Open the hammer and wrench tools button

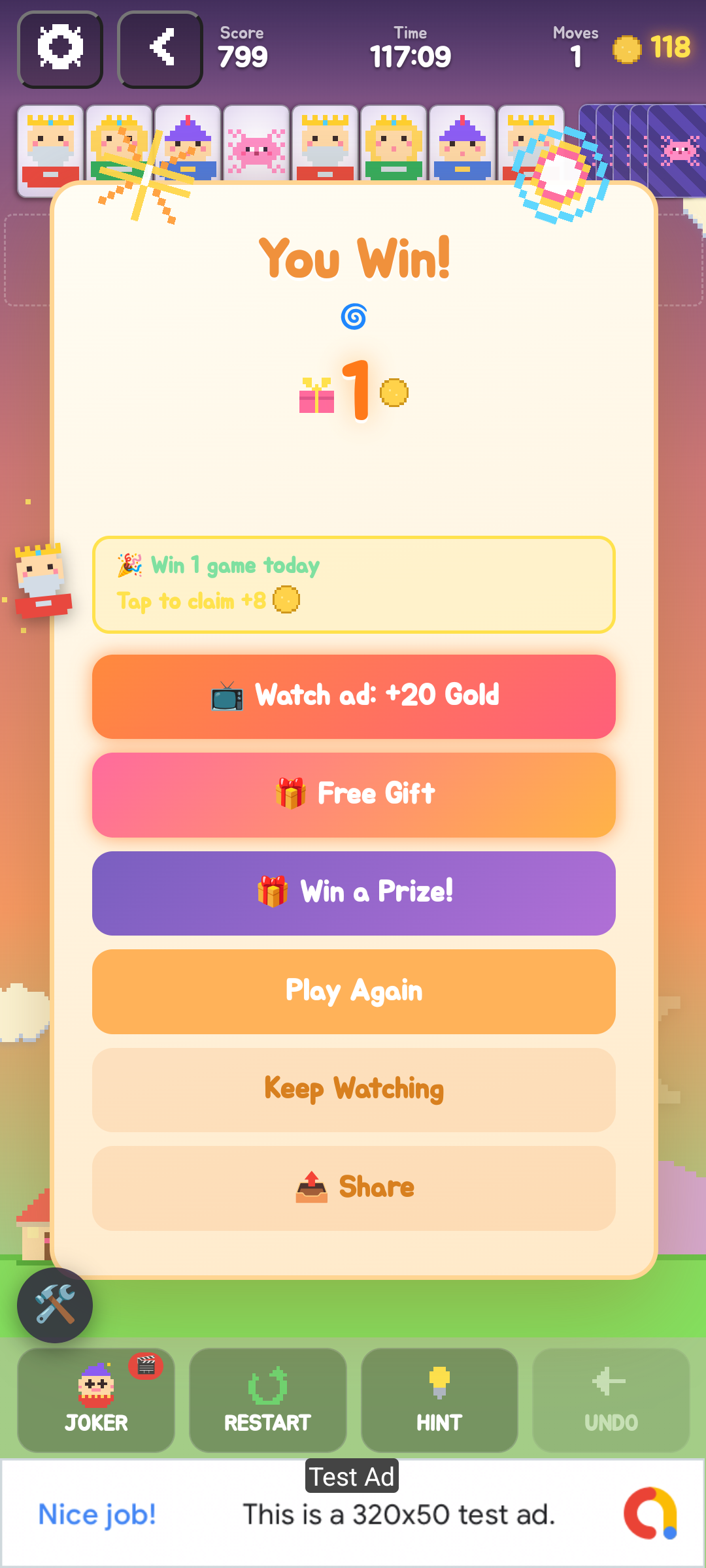tap(55, 1305)
